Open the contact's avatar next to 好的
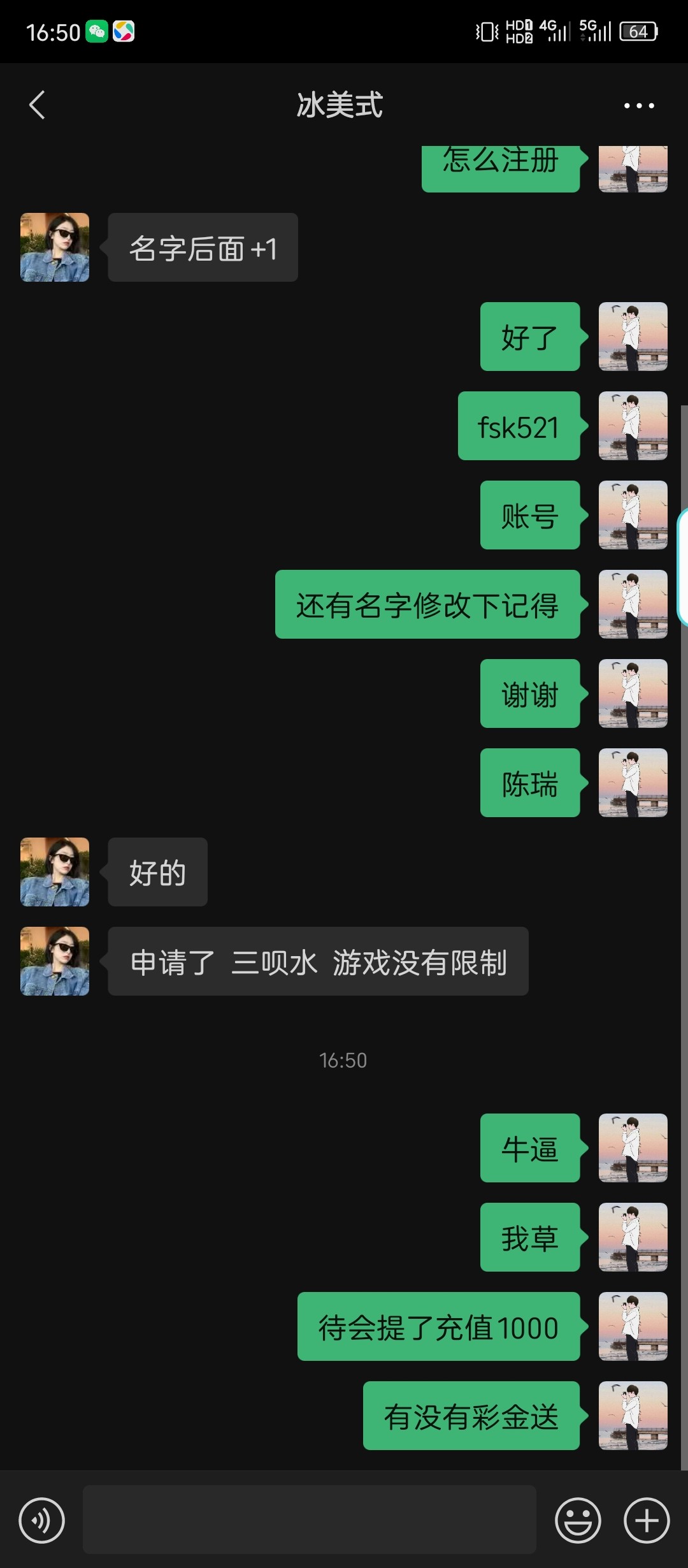 click(55, 872)
